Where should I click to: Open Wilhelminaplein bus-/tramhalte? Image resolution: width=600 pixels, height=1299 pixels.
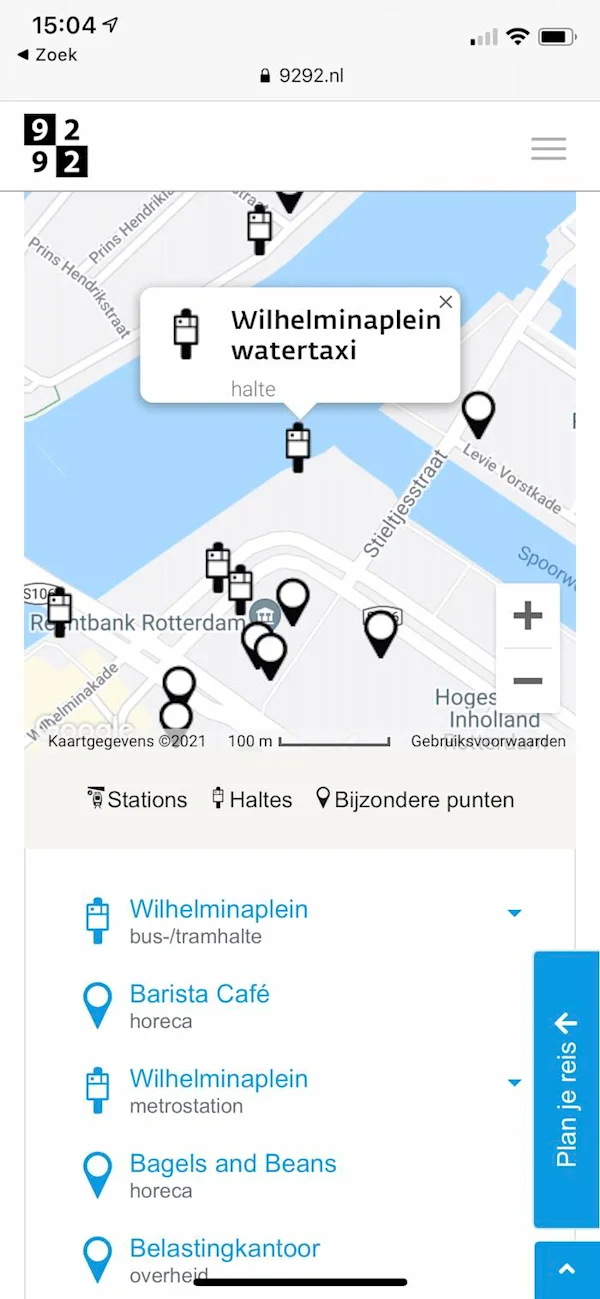point(218,910)
